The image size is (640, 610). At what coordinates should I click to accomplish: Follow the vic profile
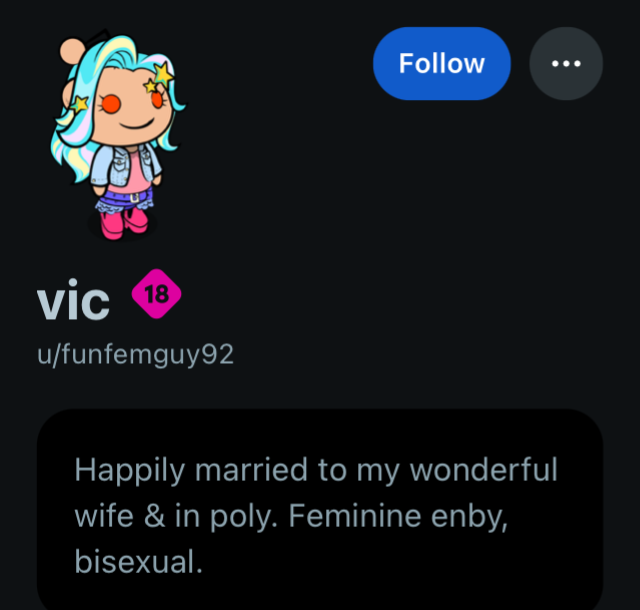(442, 64)
